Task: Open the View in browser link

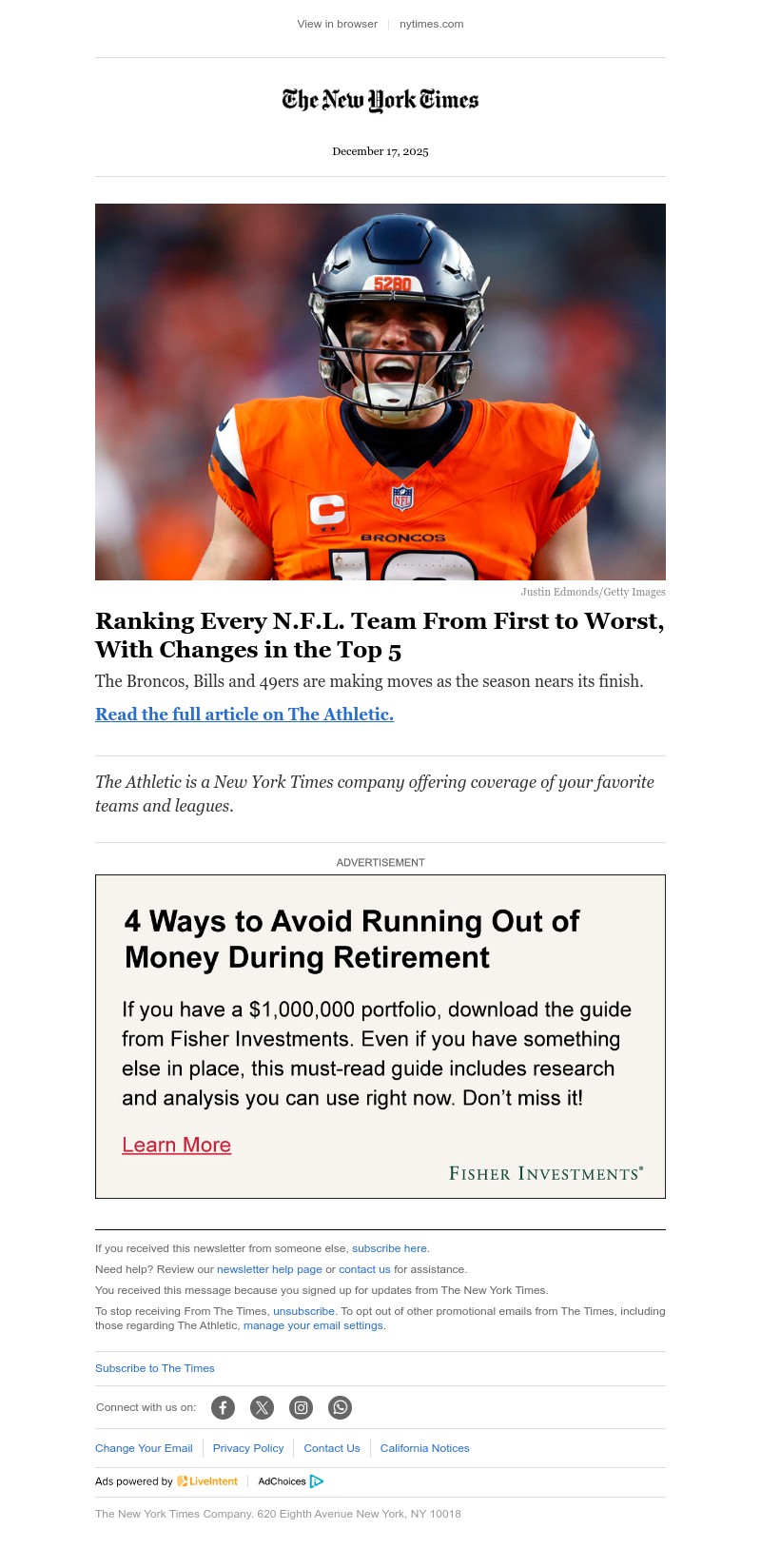Action: click(x=337, y=24)
